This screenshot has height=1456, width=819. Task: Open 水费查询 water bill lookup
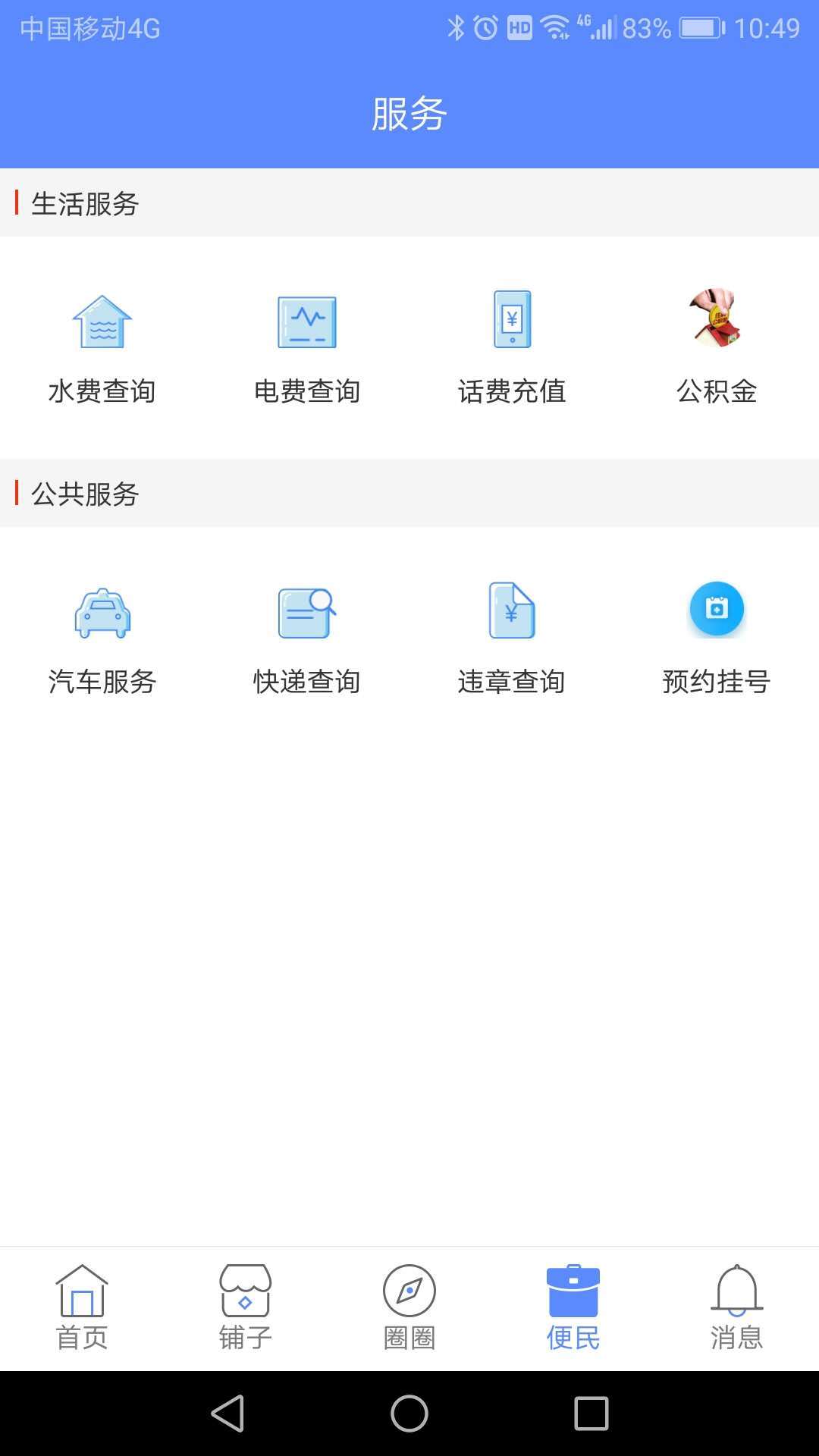tap(102, 346)
